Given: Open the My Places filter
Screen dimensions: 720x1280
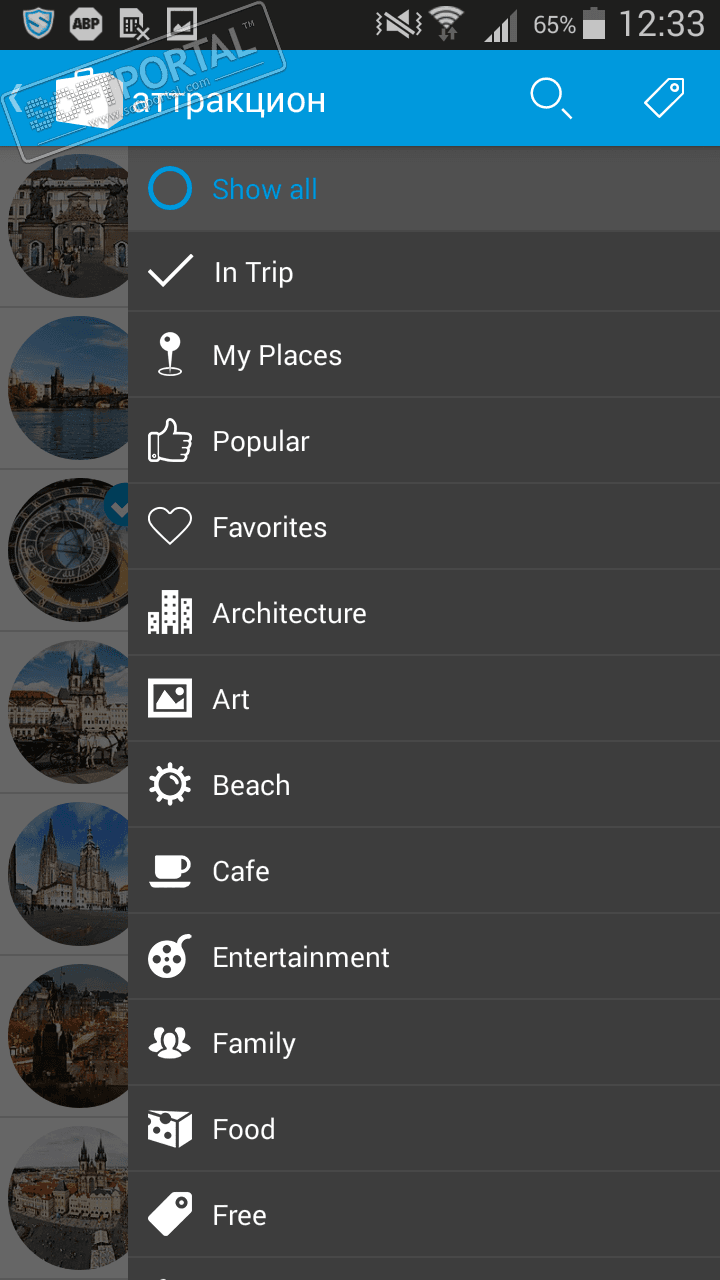Looking at the screenshot, I should click(x=277, y=356).
